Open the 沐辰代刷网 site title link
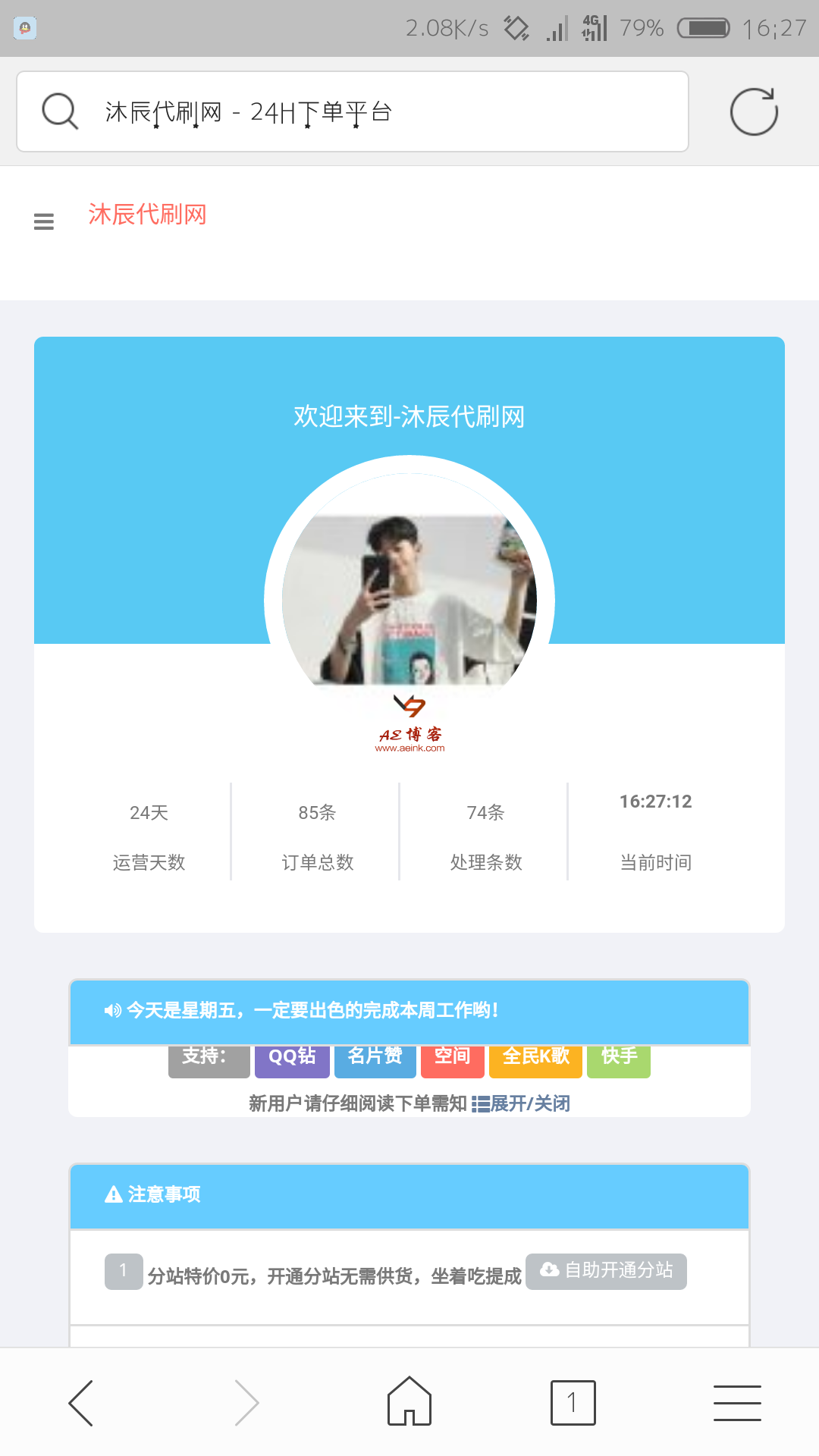The image size is (819, 1456). (147, 215)
